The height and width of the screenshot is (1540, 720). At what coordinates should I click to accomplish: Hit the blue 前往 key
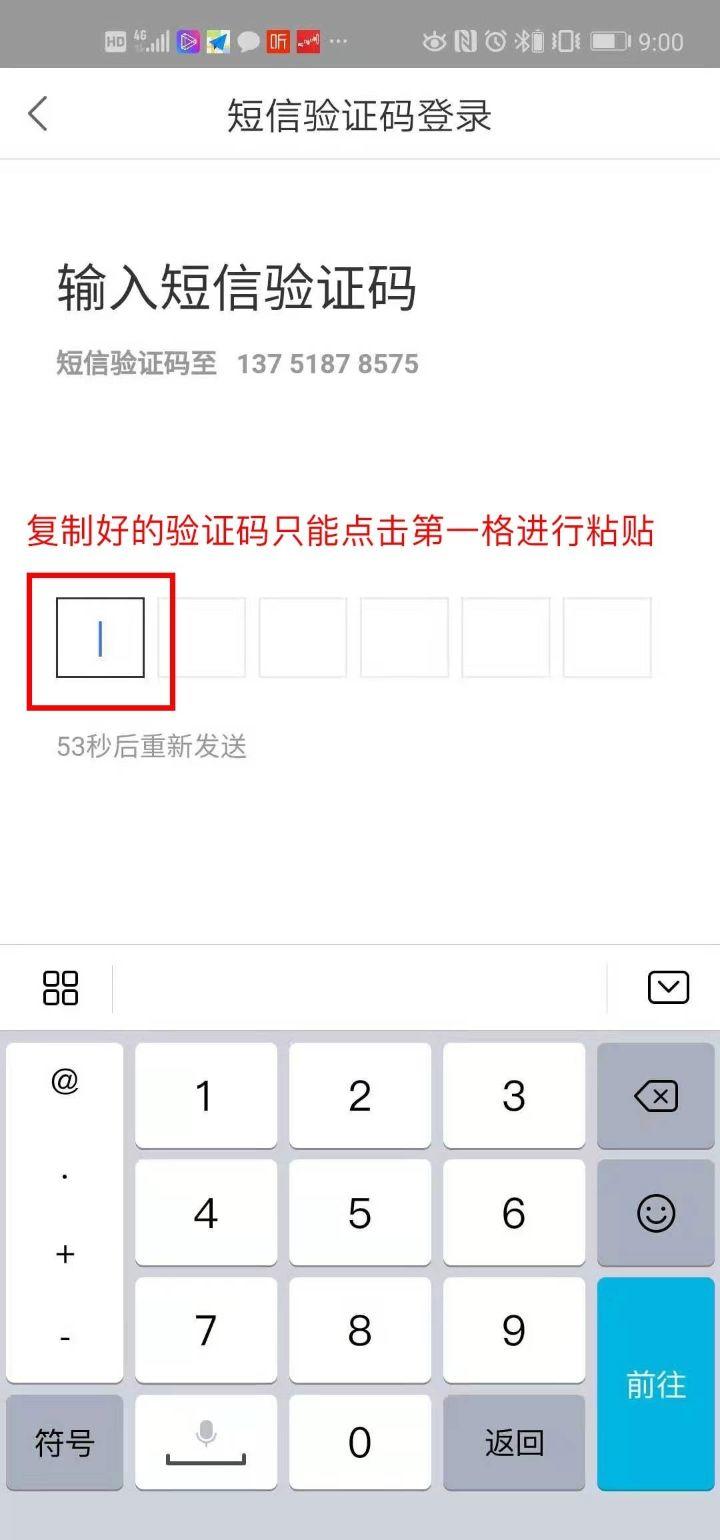click(656, 1384)
